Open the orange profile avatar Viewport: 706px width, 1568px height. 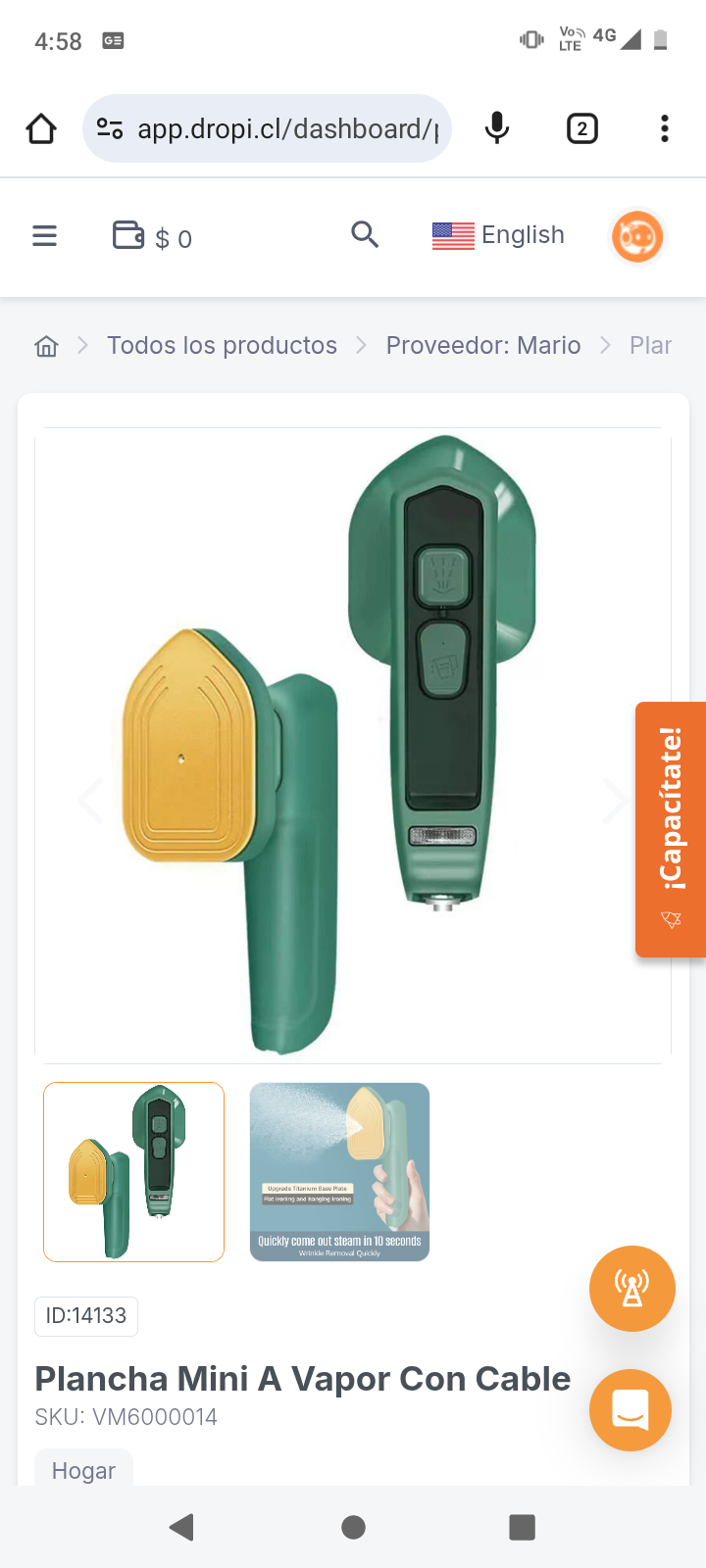tap(637, 236)
